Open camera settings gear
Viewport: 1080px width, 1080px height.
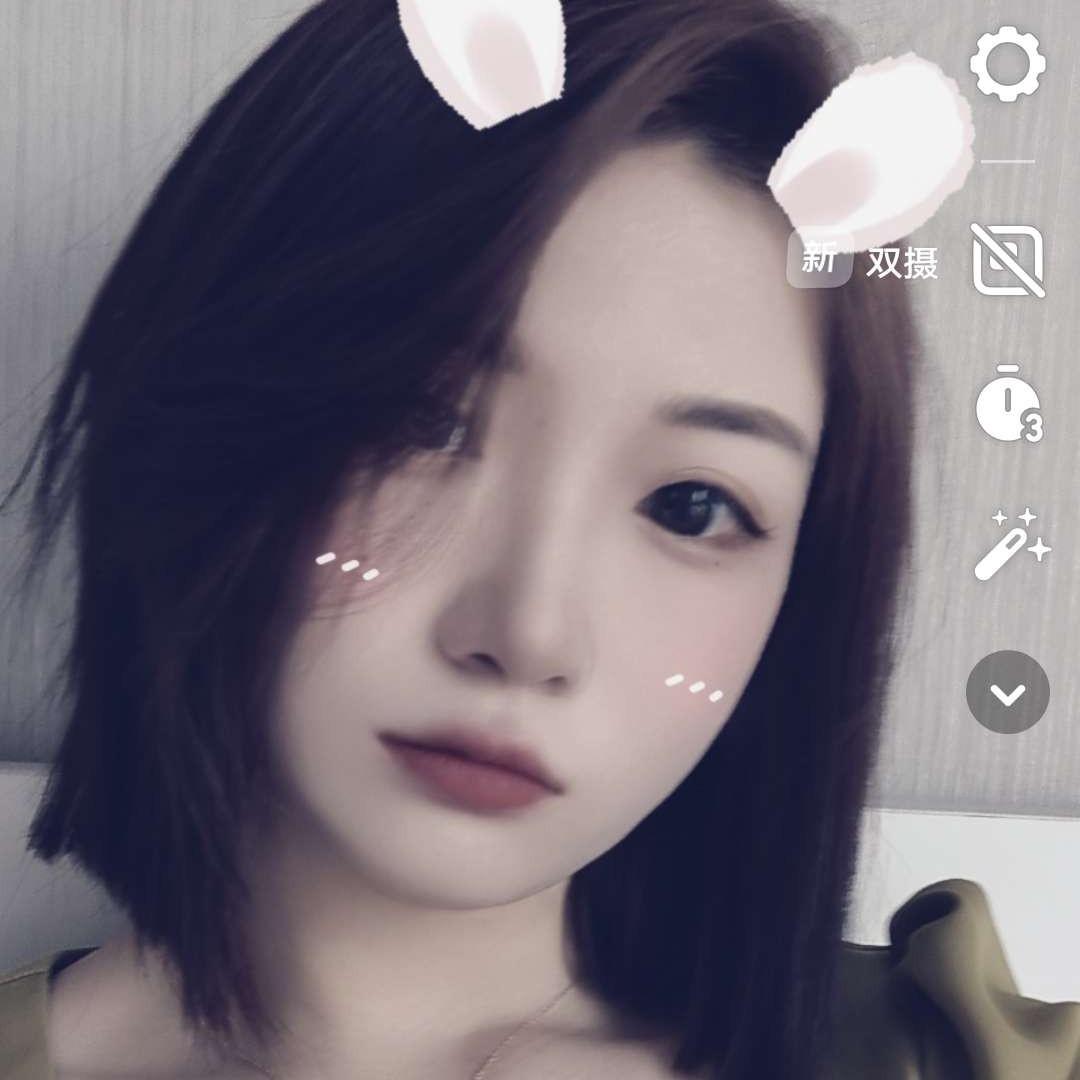pos(1007,64)
